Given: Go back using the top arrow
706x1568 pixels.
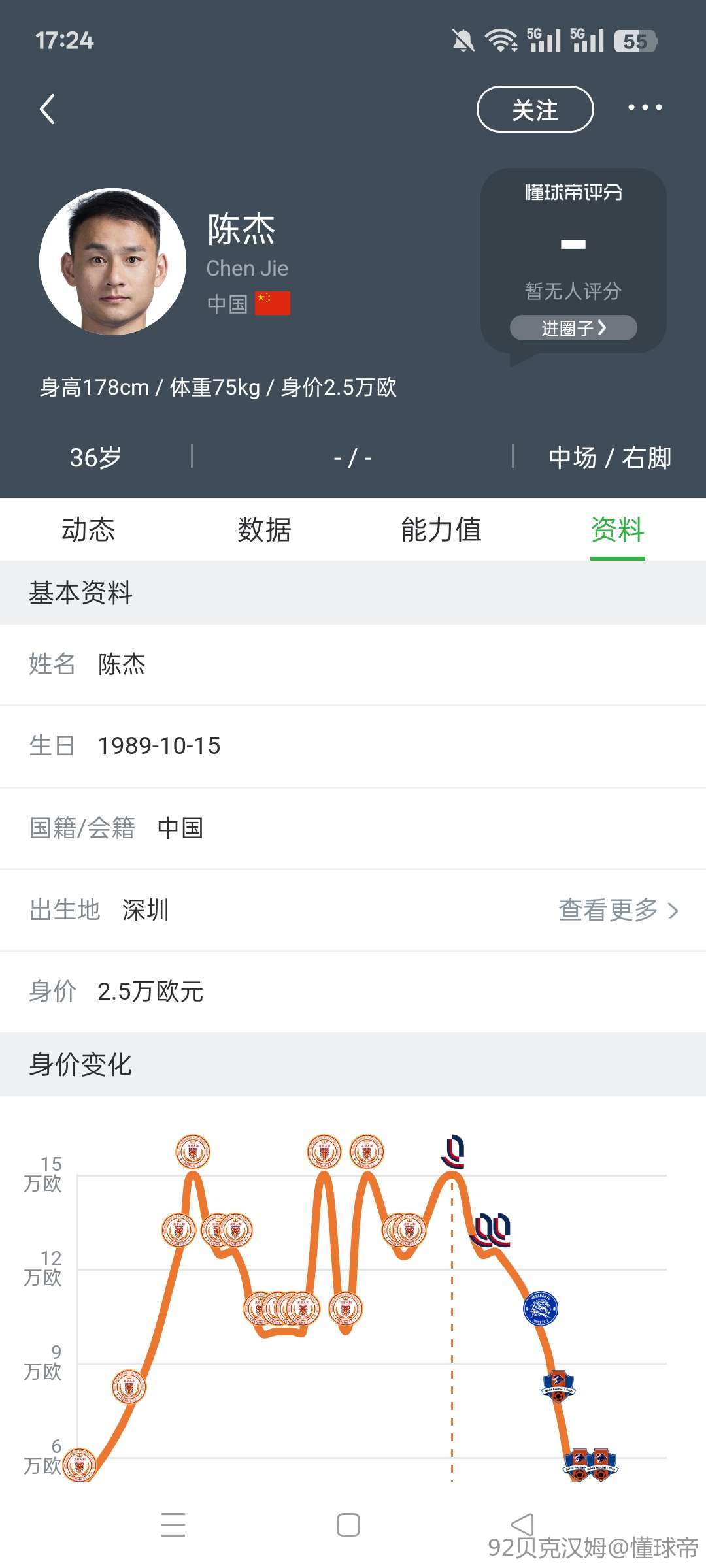Looking at the screenshot, I should coord(47,109).
